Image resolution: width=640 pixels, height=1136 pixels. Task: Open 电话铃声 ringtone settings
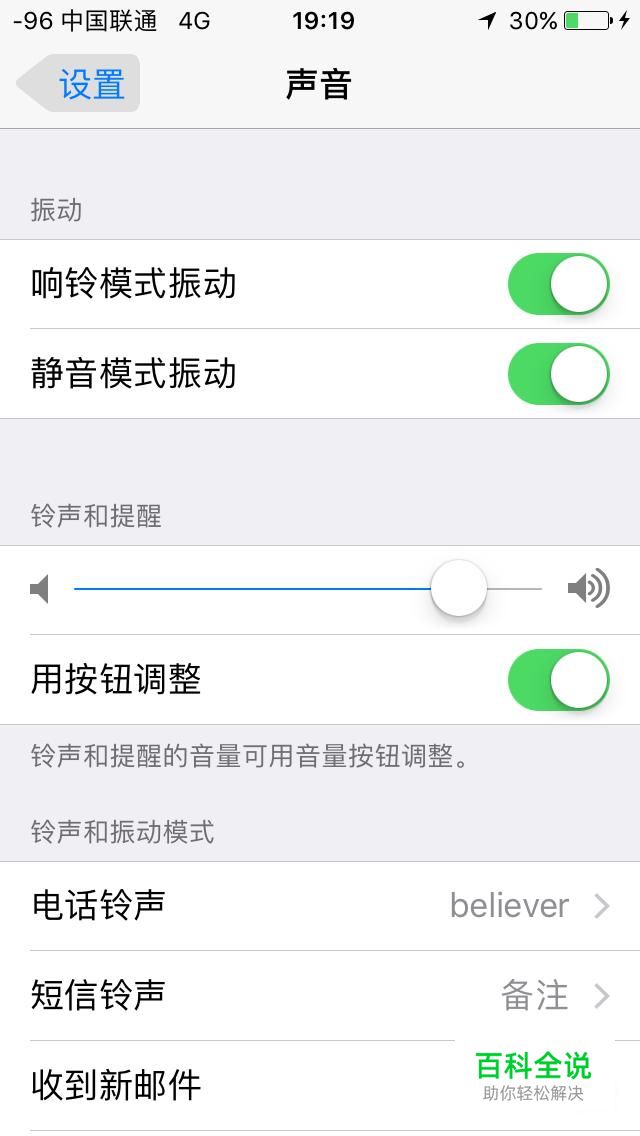click(x=320, y=906)
